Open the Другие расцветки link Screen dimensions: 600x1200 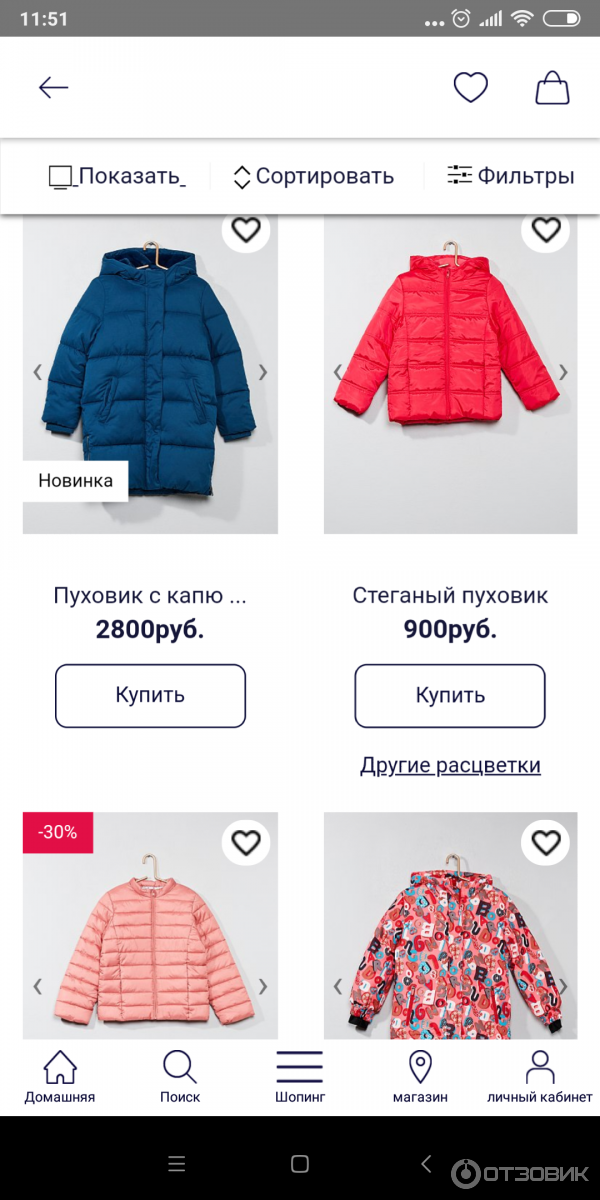[450, 765]
